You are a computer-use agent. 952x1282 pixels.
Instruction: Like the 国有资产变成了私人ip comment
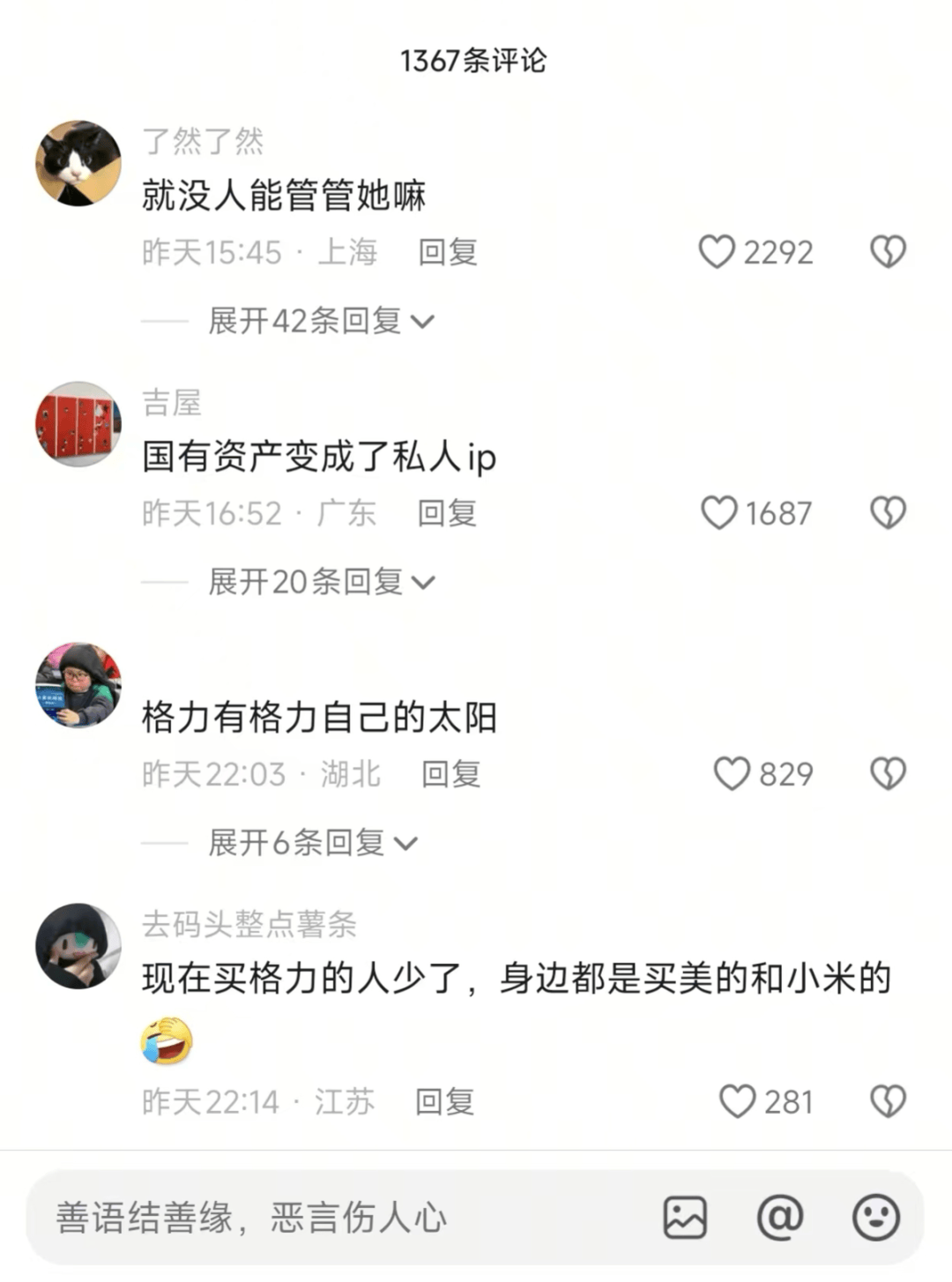718,513
